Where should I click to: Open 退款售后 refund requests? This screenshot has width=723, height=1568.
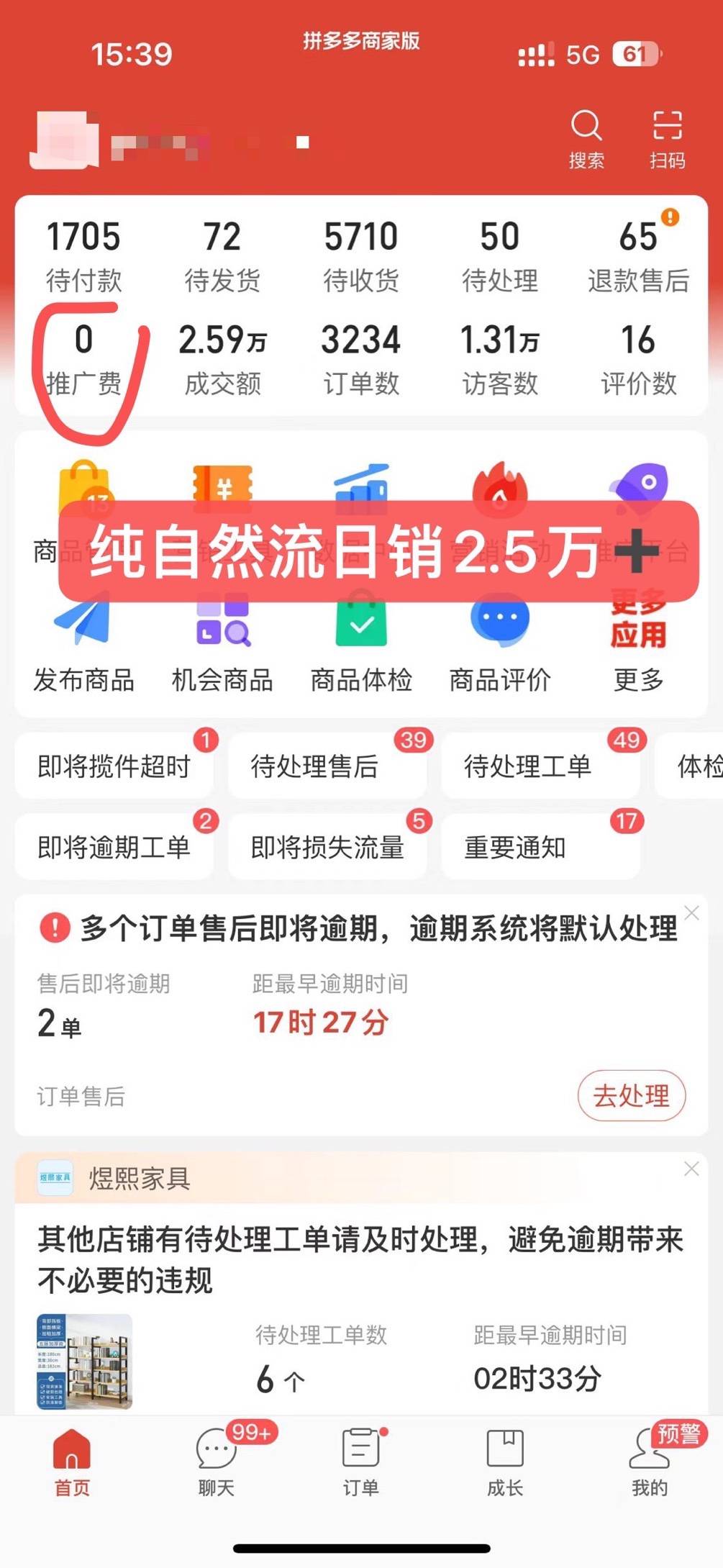tap(638, 256)
